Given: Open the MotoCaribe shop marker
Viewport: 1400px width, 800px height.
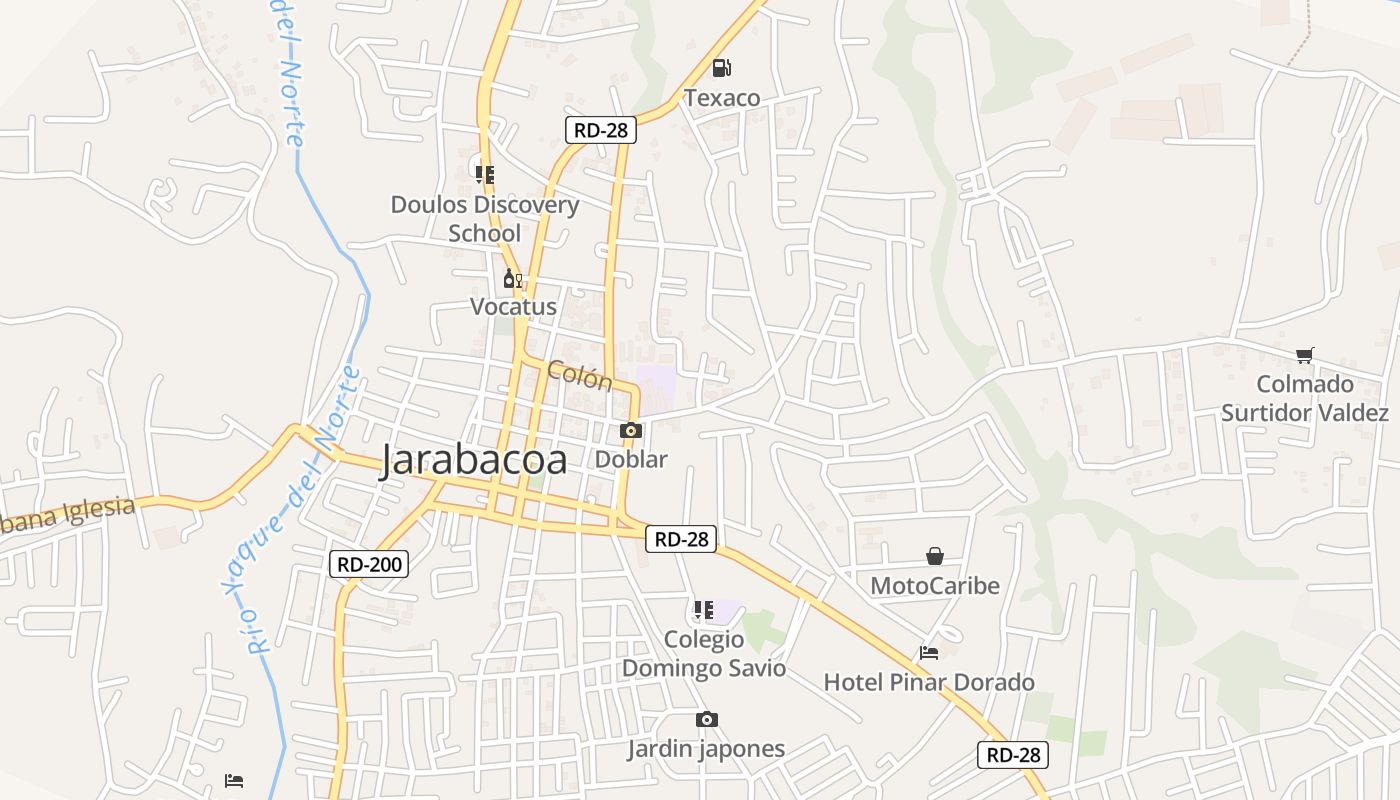Looking at the screenshot, I should 934,556.
